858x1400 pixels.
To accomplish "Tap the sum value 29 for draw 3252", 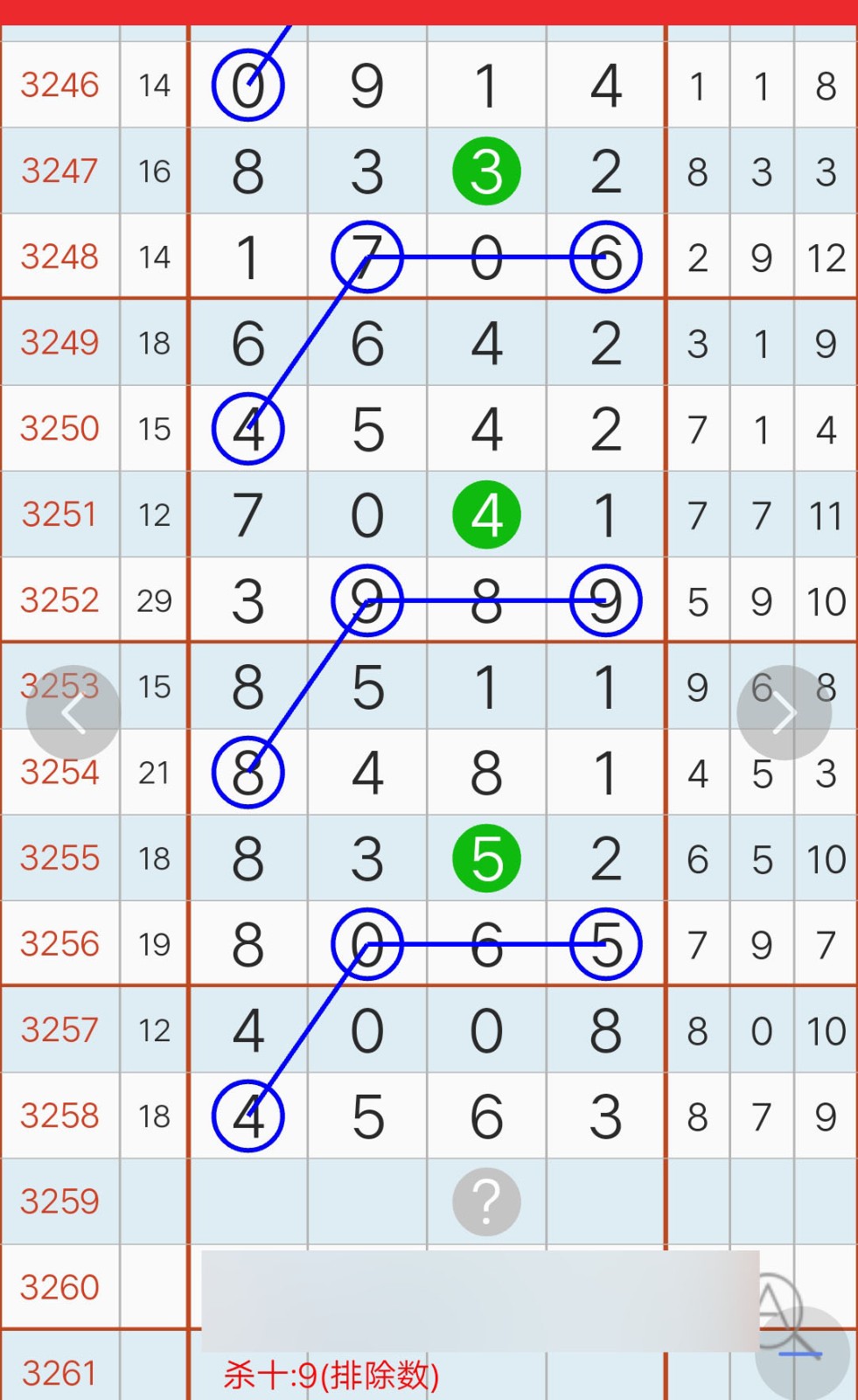I will [154, 600].
